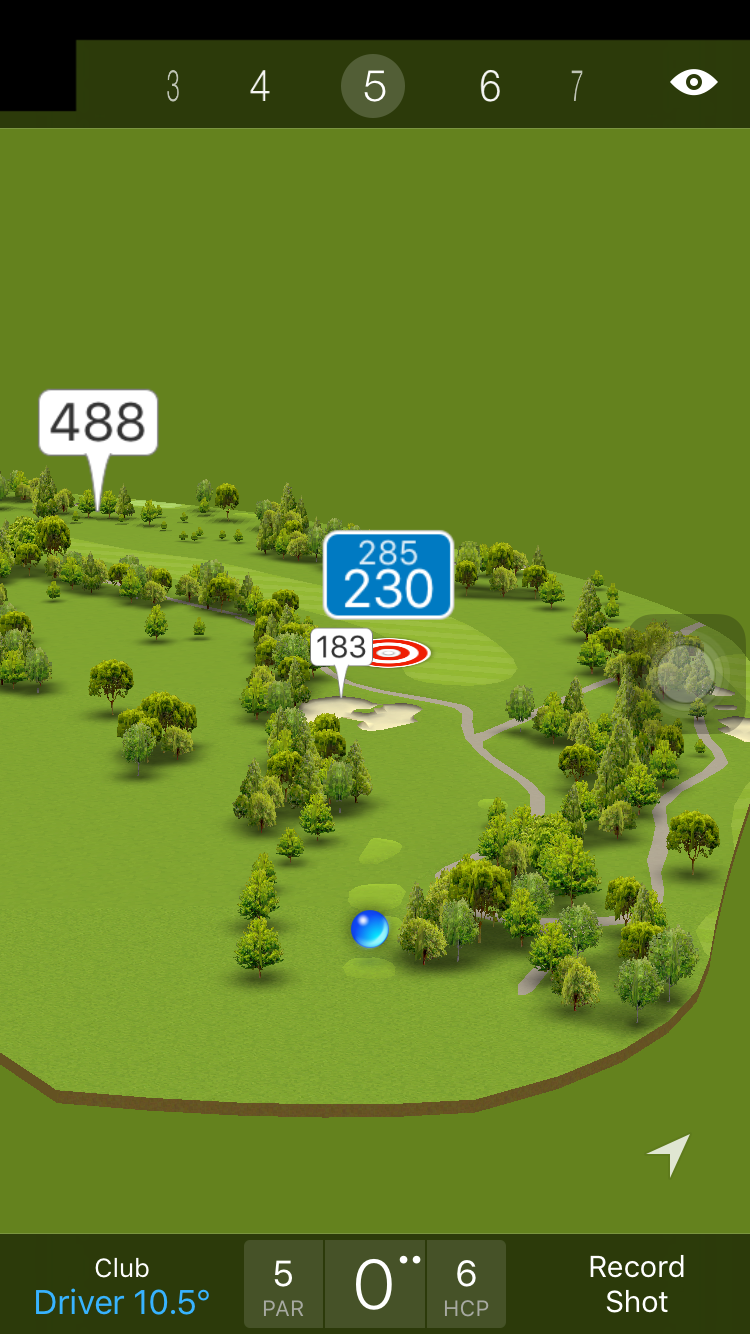The image size is (750, 1334).
Task: Select hole 6 in the hole selector
Action: pyautogui.click(x=489, y=87)
